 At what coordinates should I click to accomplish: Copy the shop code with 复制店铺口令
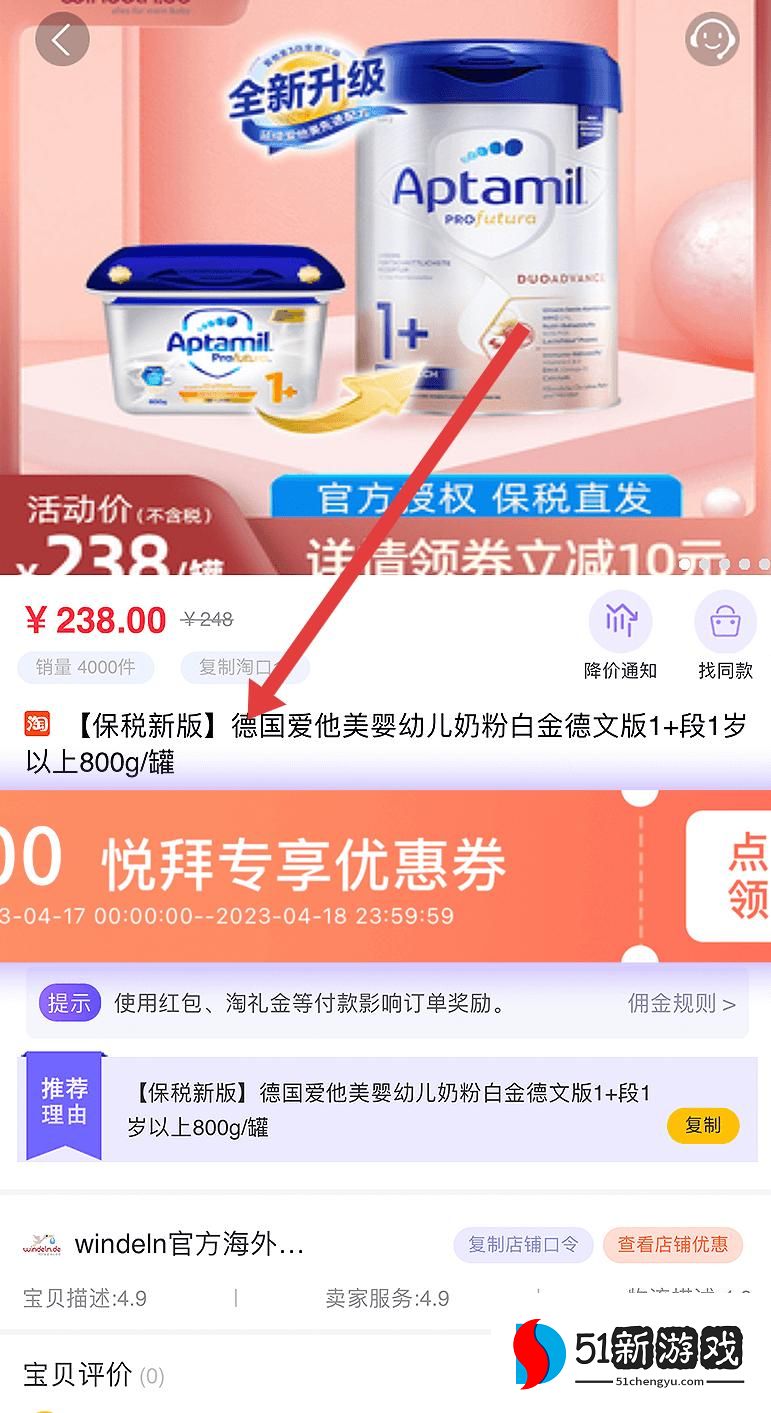click(523, 1244)
